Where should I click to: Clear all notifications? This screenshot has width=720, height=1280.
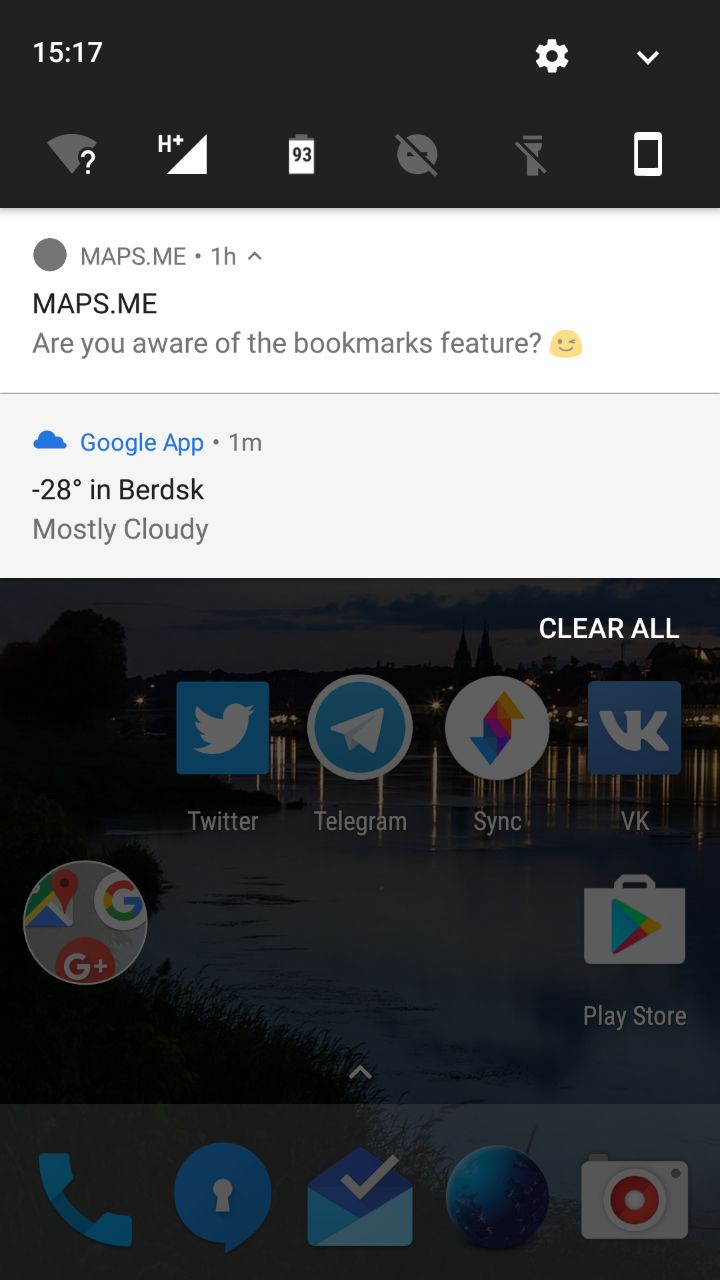(609, 628)
